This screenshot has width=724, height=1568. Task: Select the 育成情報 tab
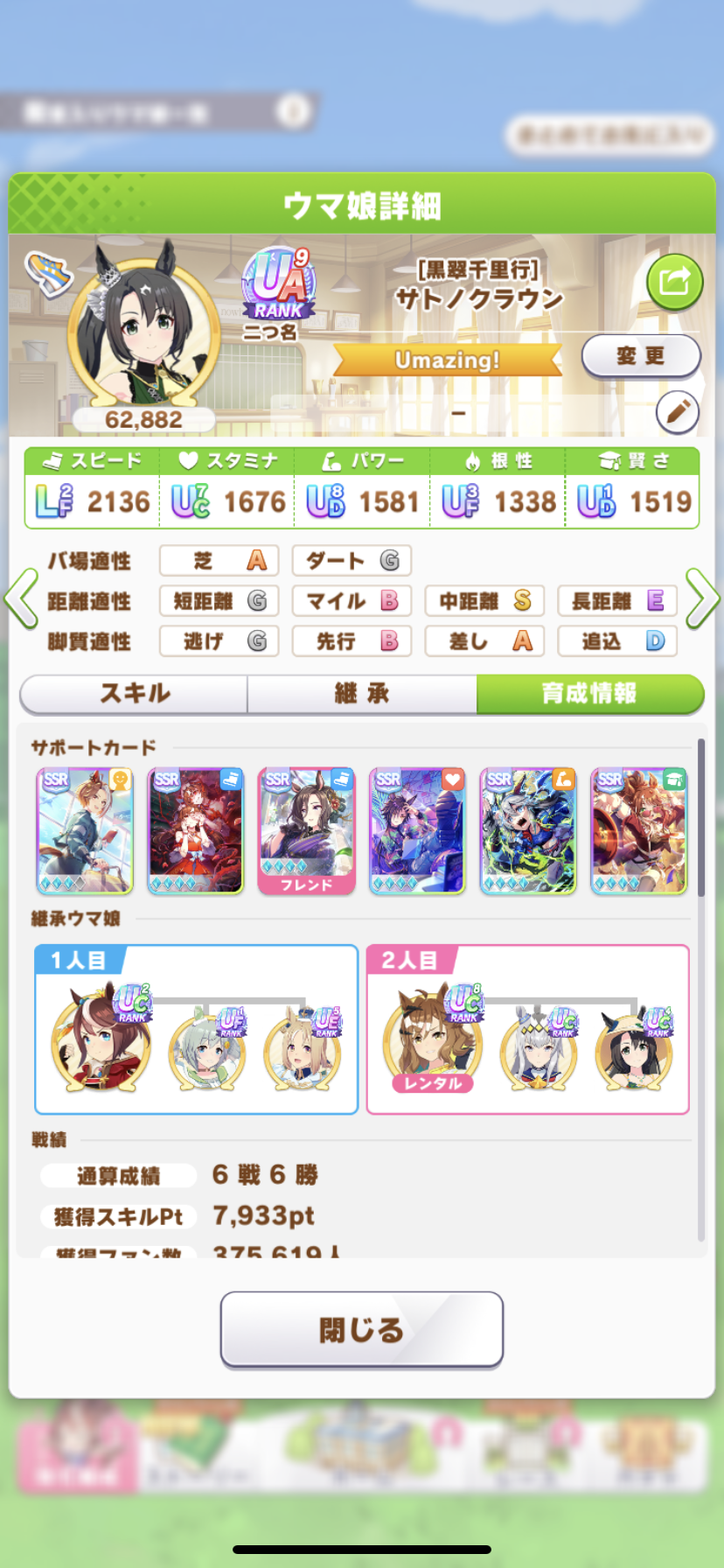click(589, 693)
